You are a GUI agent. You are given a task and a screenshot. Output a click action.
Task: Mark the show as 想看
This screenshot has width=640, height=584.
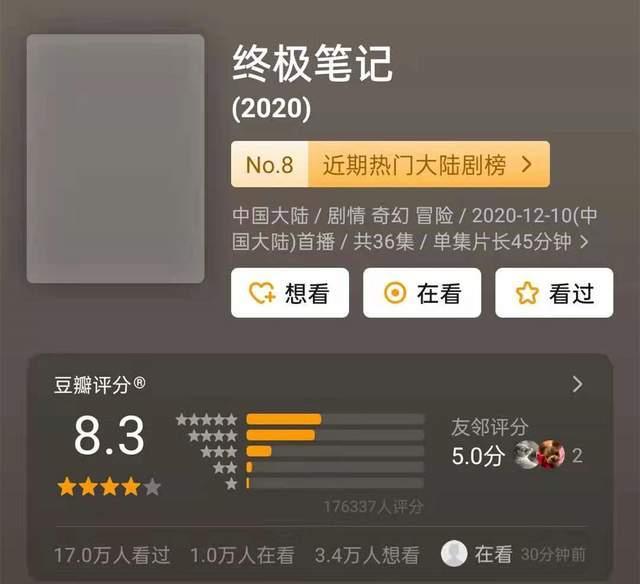tap(290, 293)
